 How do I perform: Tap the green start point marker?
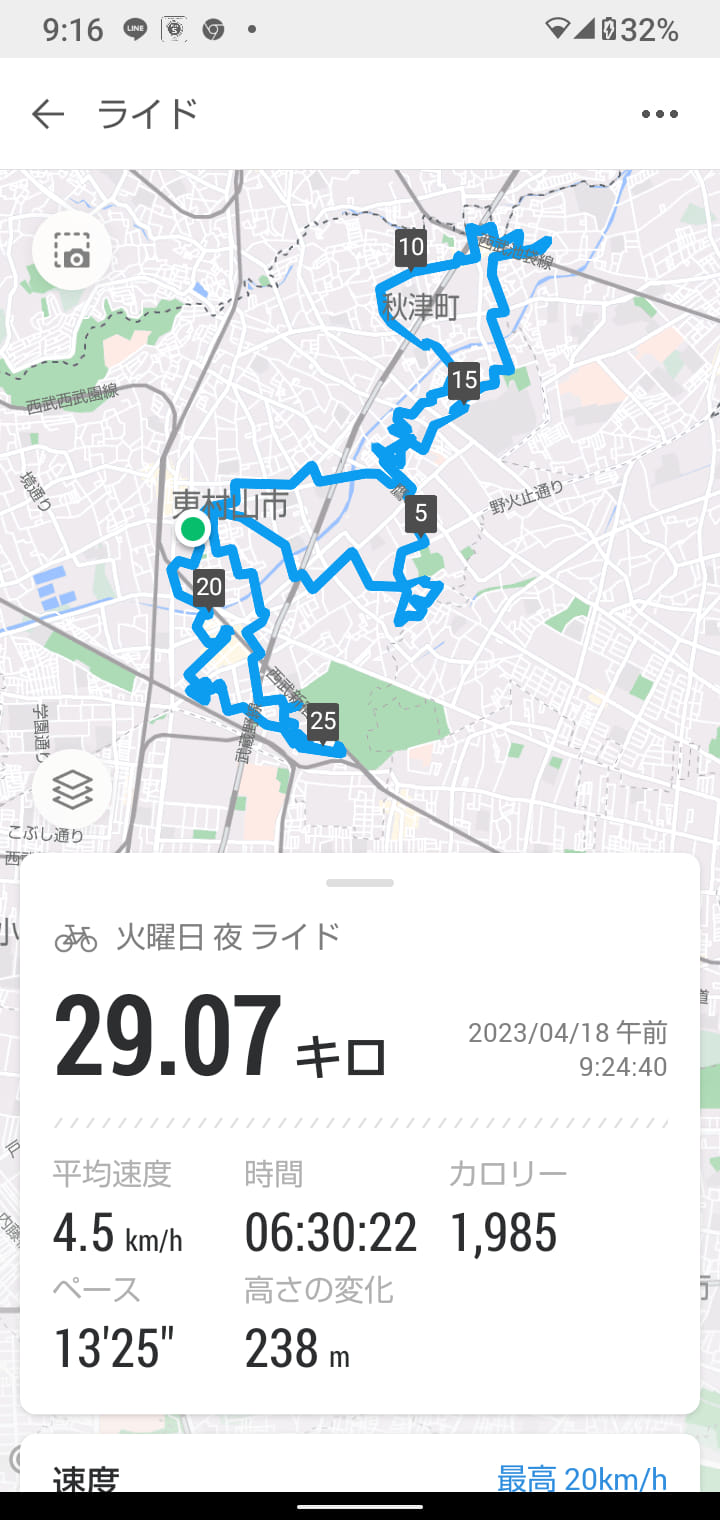[x=192, y=529]
